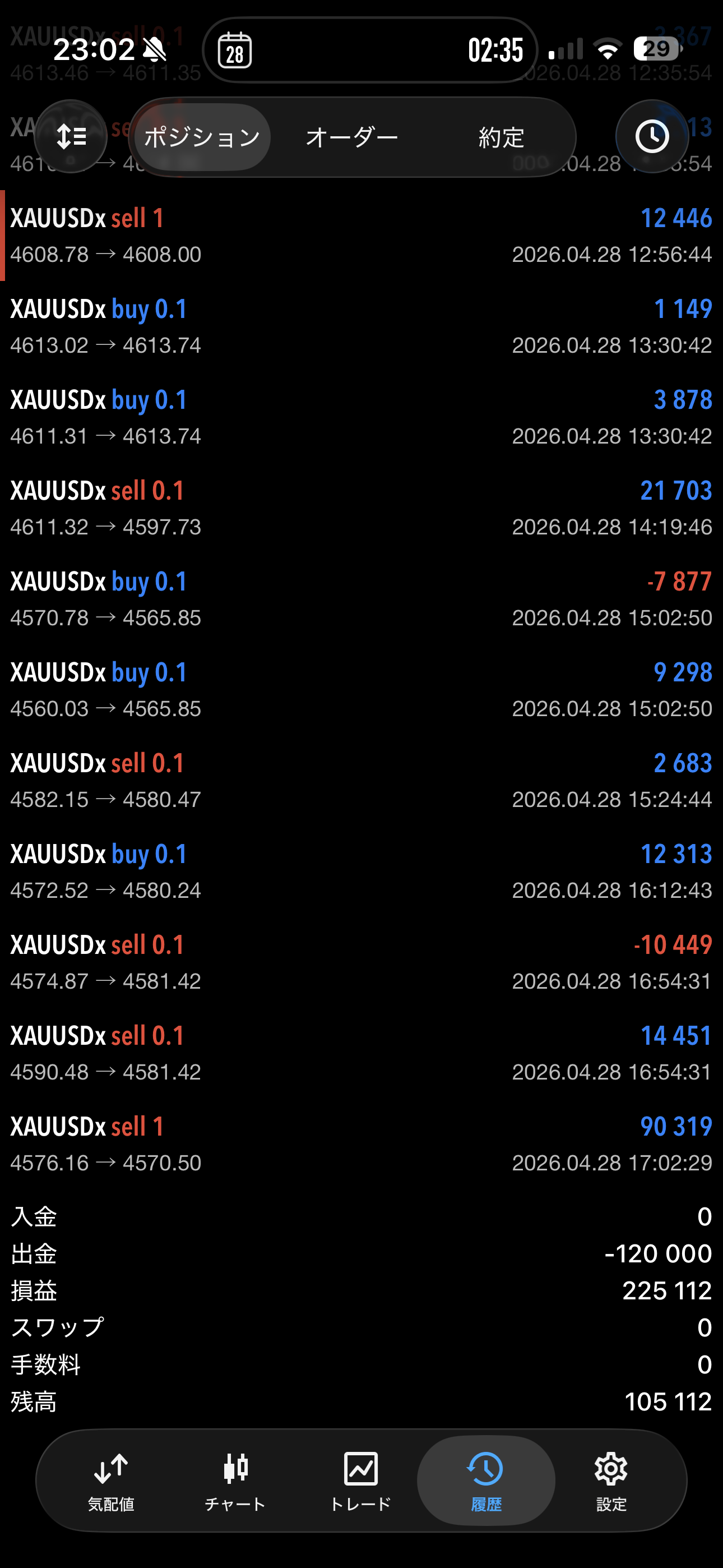The height and width of the screenshot is (1568, 723).
Task: Expand the -10 449 sell trade
Action: 361,962
